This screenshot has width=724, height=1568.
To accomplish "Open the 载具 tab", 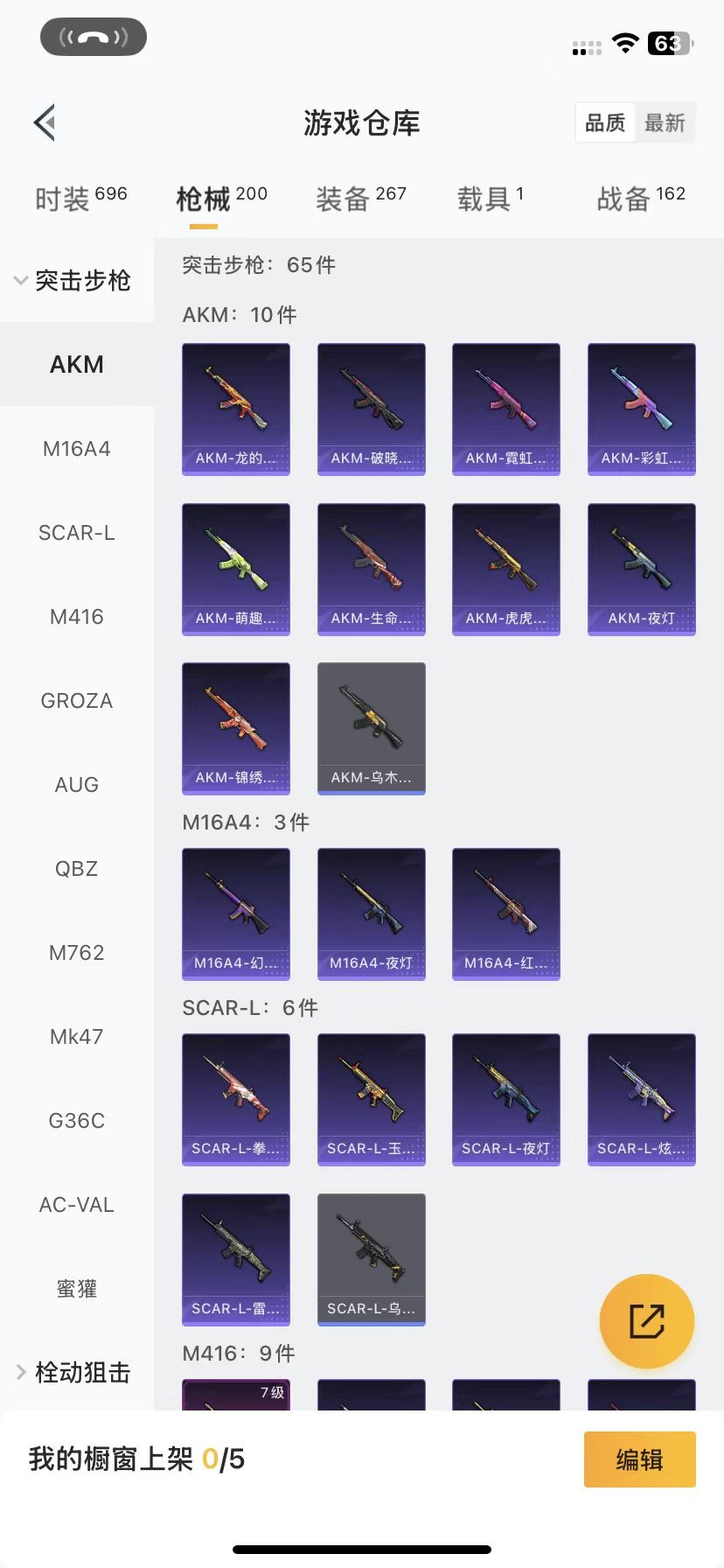I will [490, 198].
